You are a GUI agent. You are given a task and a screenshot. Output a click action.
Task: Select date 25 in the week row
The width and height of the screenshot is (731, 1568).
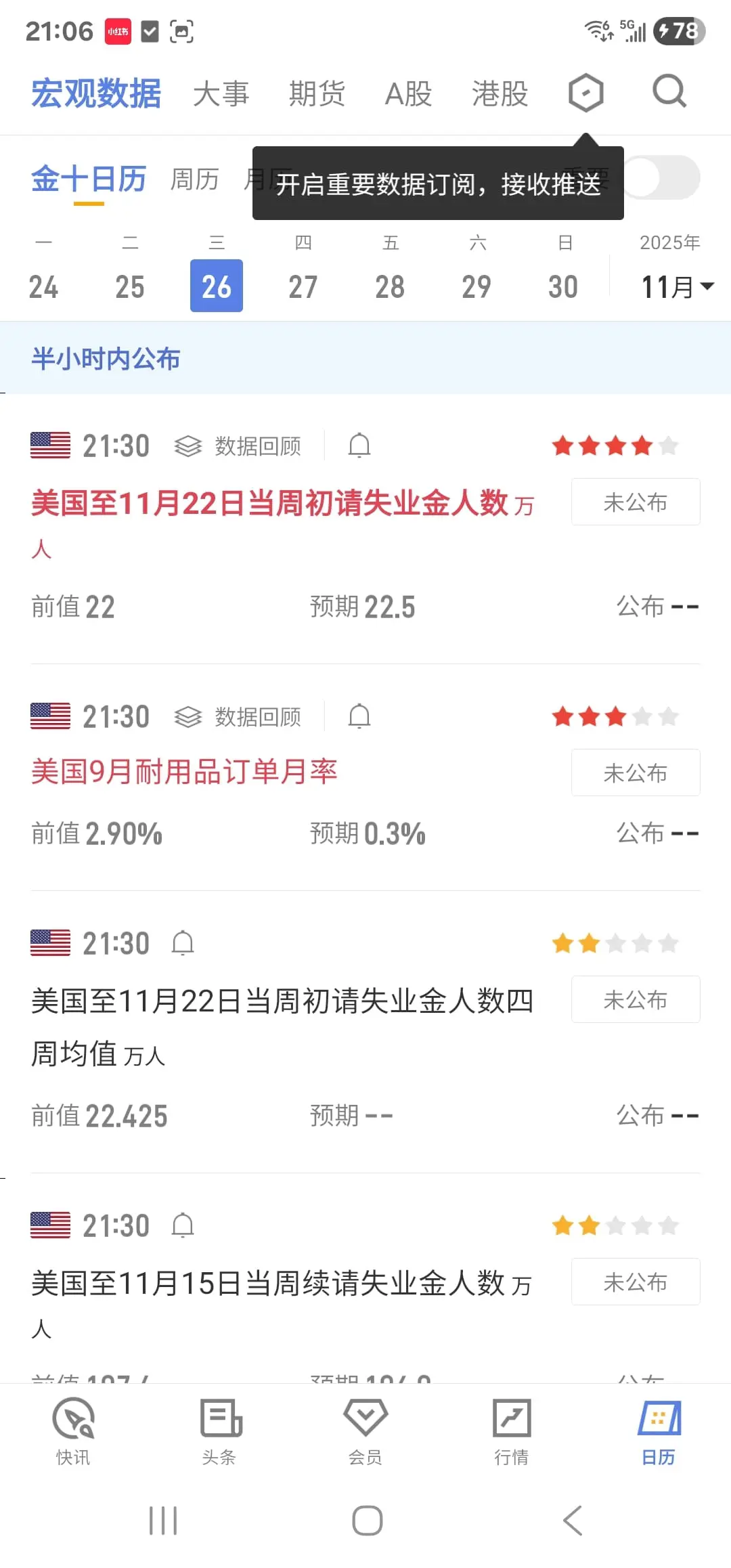pos(129,286)
